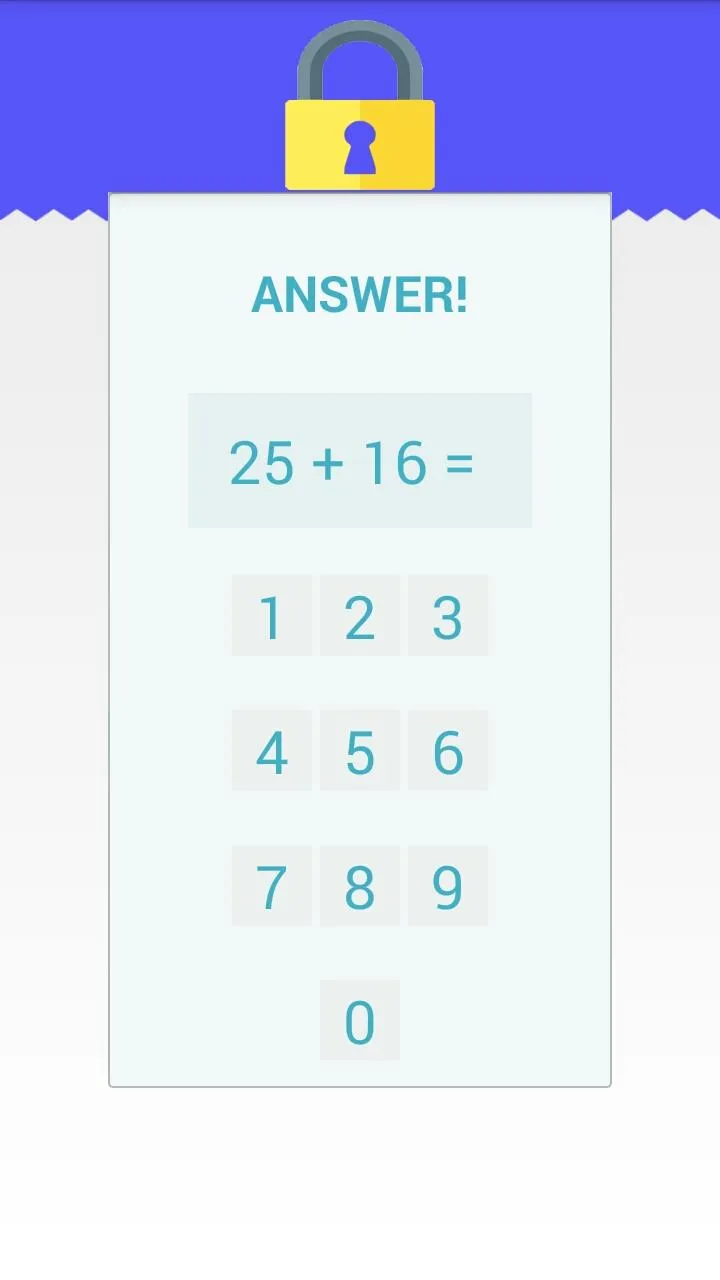Enter the digit 8
The width and height of the screenshot is (720, 1280).
tap(360, 886)
